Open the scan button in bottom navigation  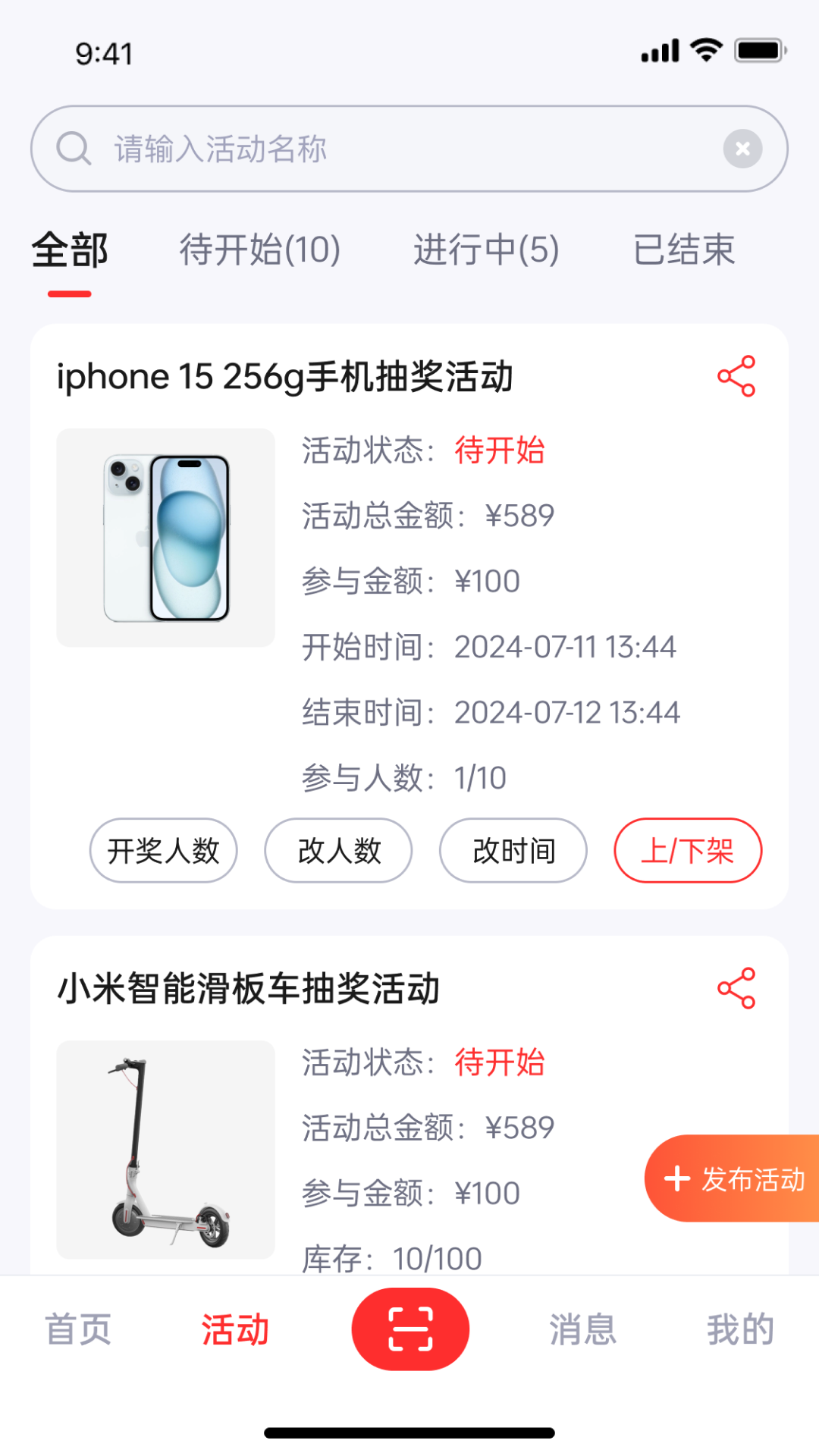[x=409, y=1329]
